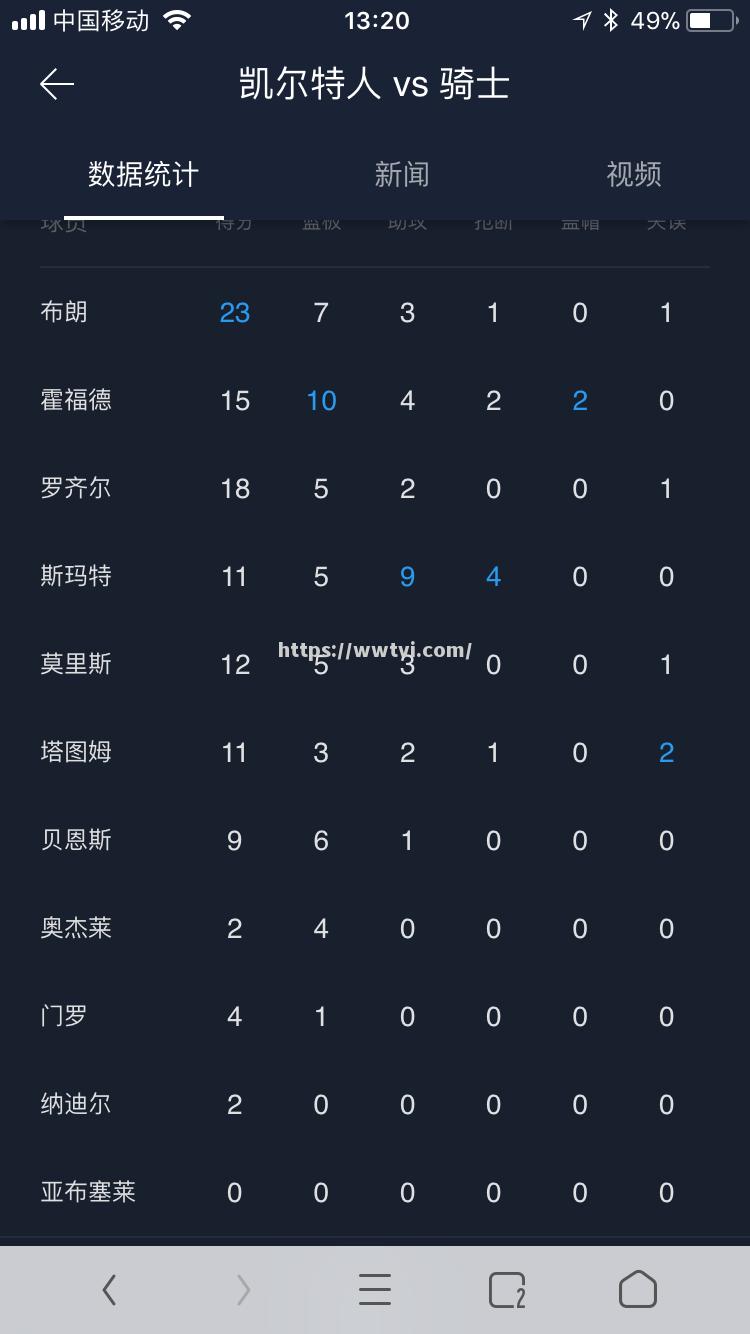This screenshot has height=1334, width=750.
Task: Tap the time display 13:20 in status bar
Action: click(375, 20)
